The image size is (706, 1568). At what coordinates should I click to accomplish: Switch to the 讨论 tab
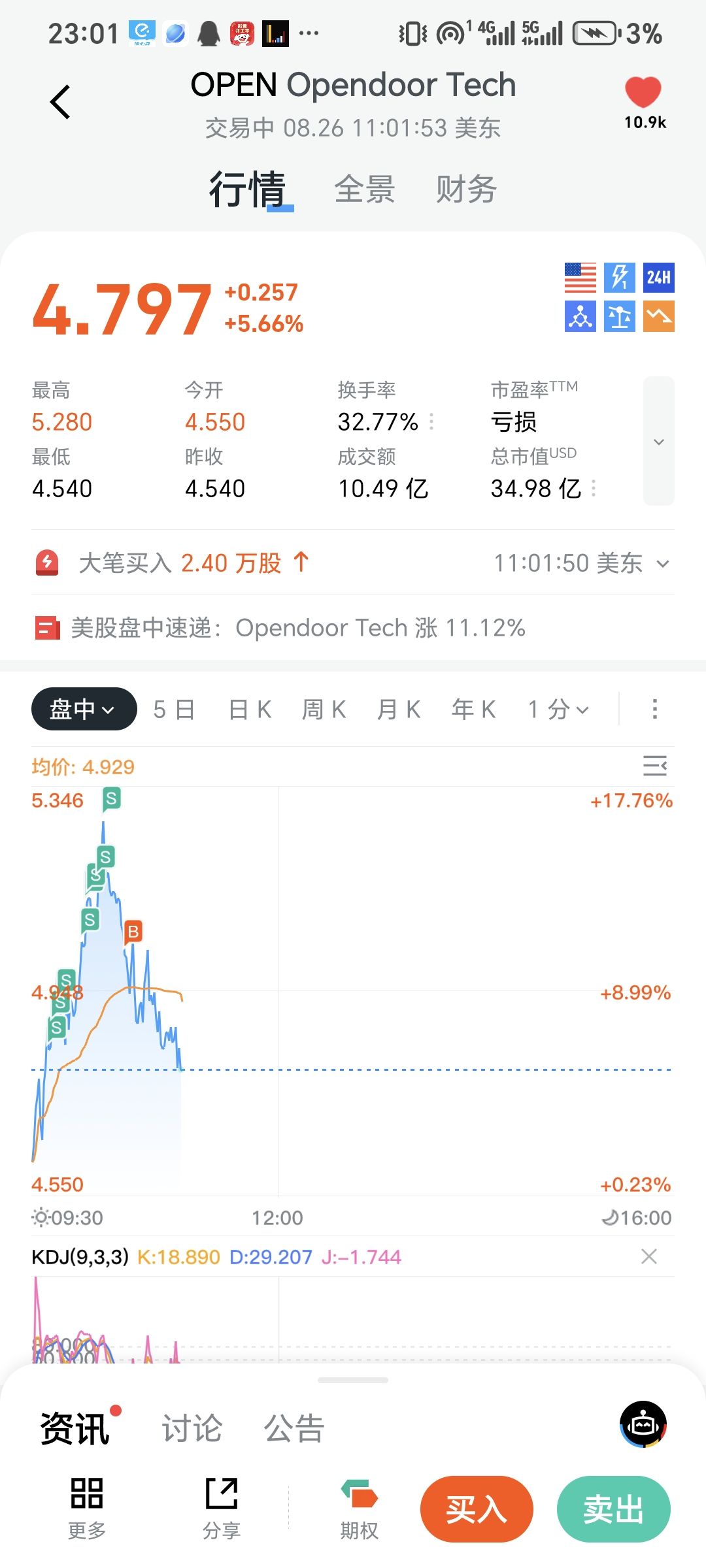[x=192, y=1428]
